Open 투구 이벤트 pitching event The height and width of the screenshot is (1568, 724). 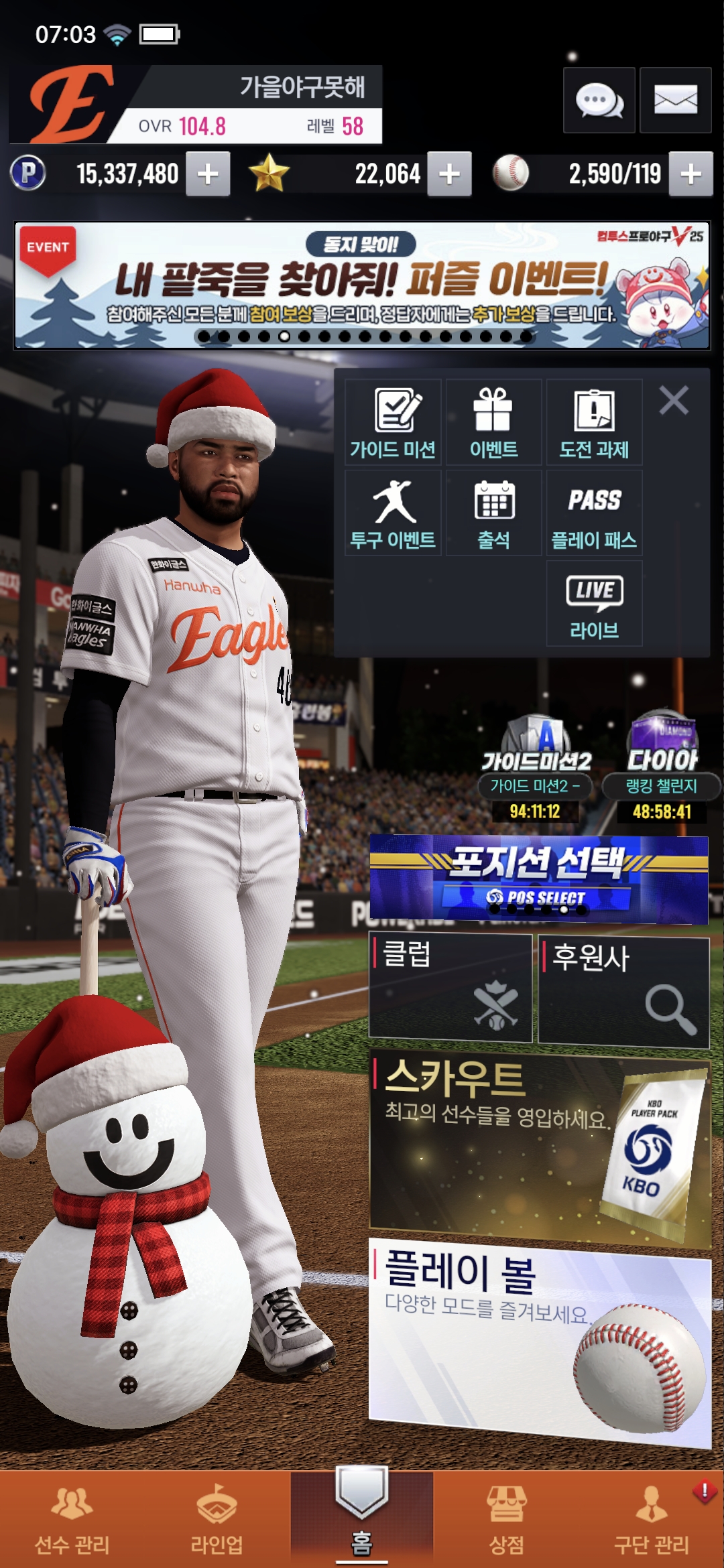coord(393,513)
